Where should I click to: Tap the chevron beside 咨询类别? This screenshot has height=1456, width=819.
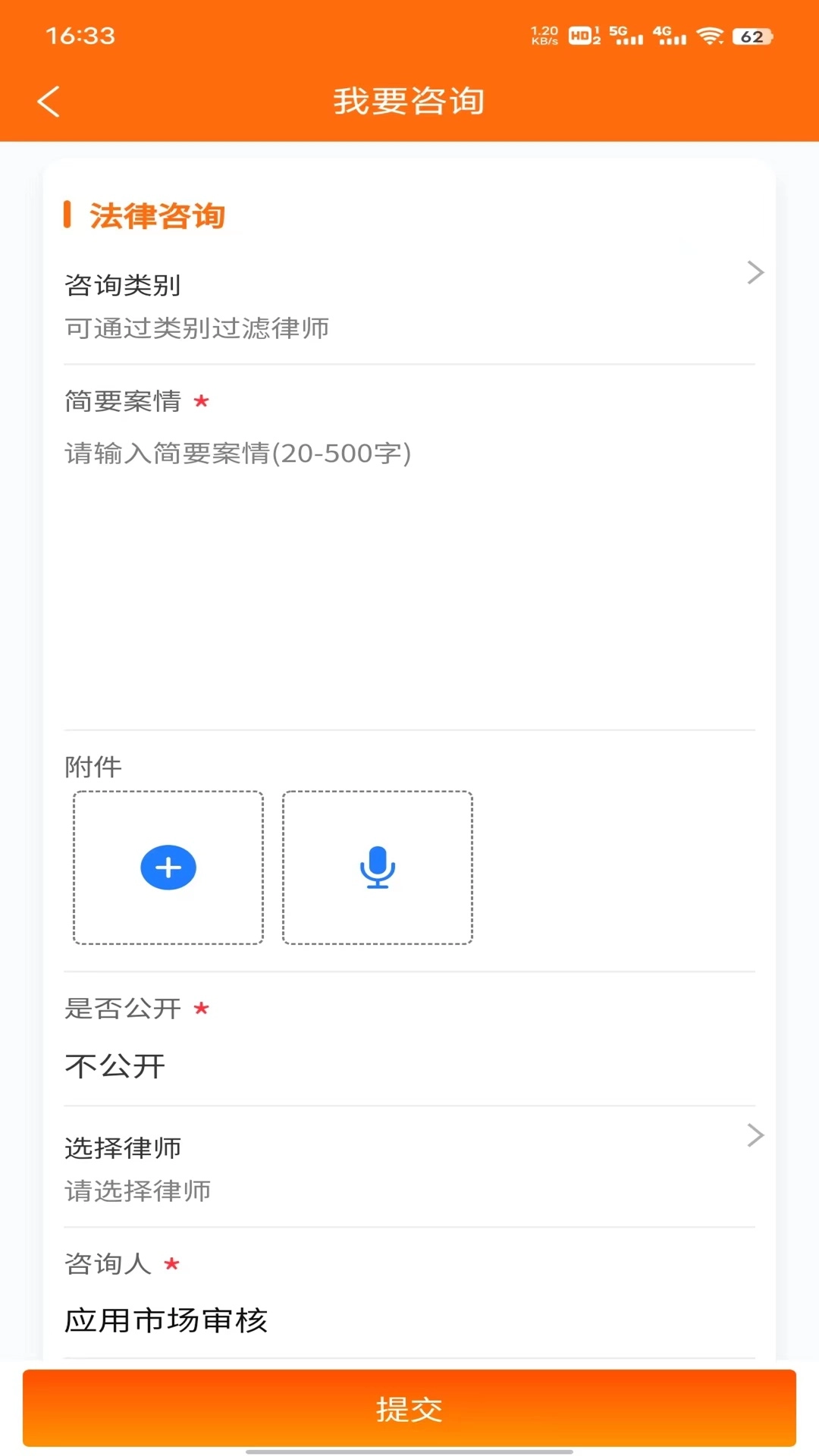coord(755,272)
